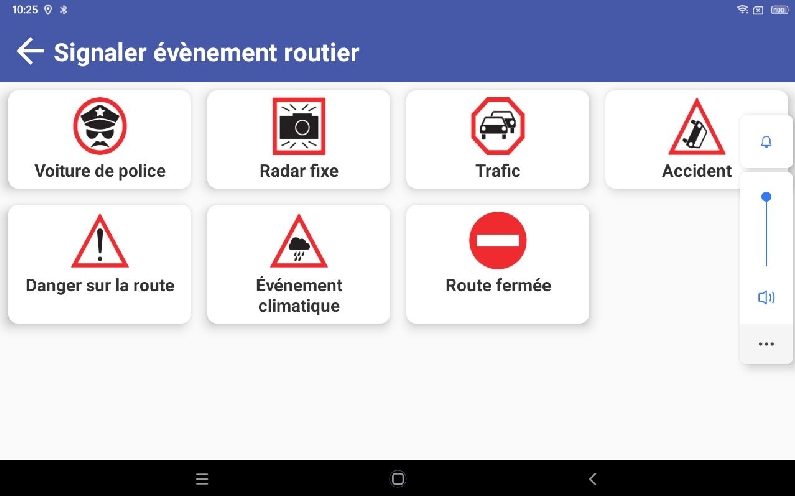795x496 pixels.
Task: Go back using the header arrow
Action: click(30, 51)
